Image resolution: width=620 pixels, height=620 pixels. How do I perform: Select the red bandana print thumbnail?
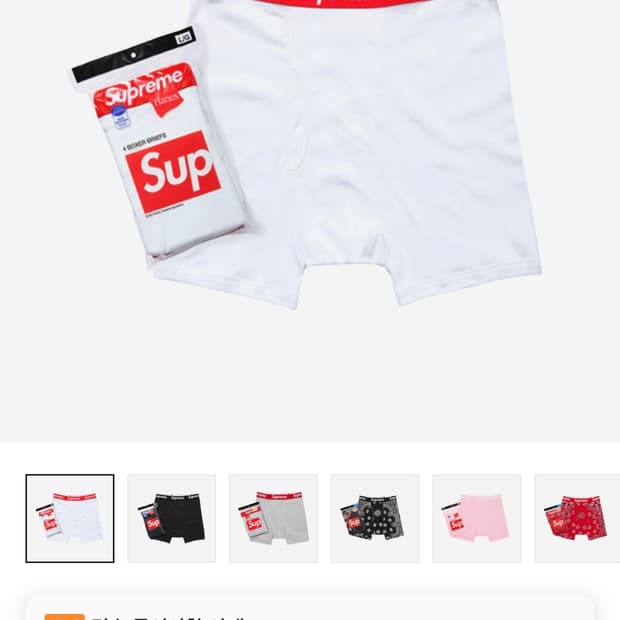coord(577,518)
